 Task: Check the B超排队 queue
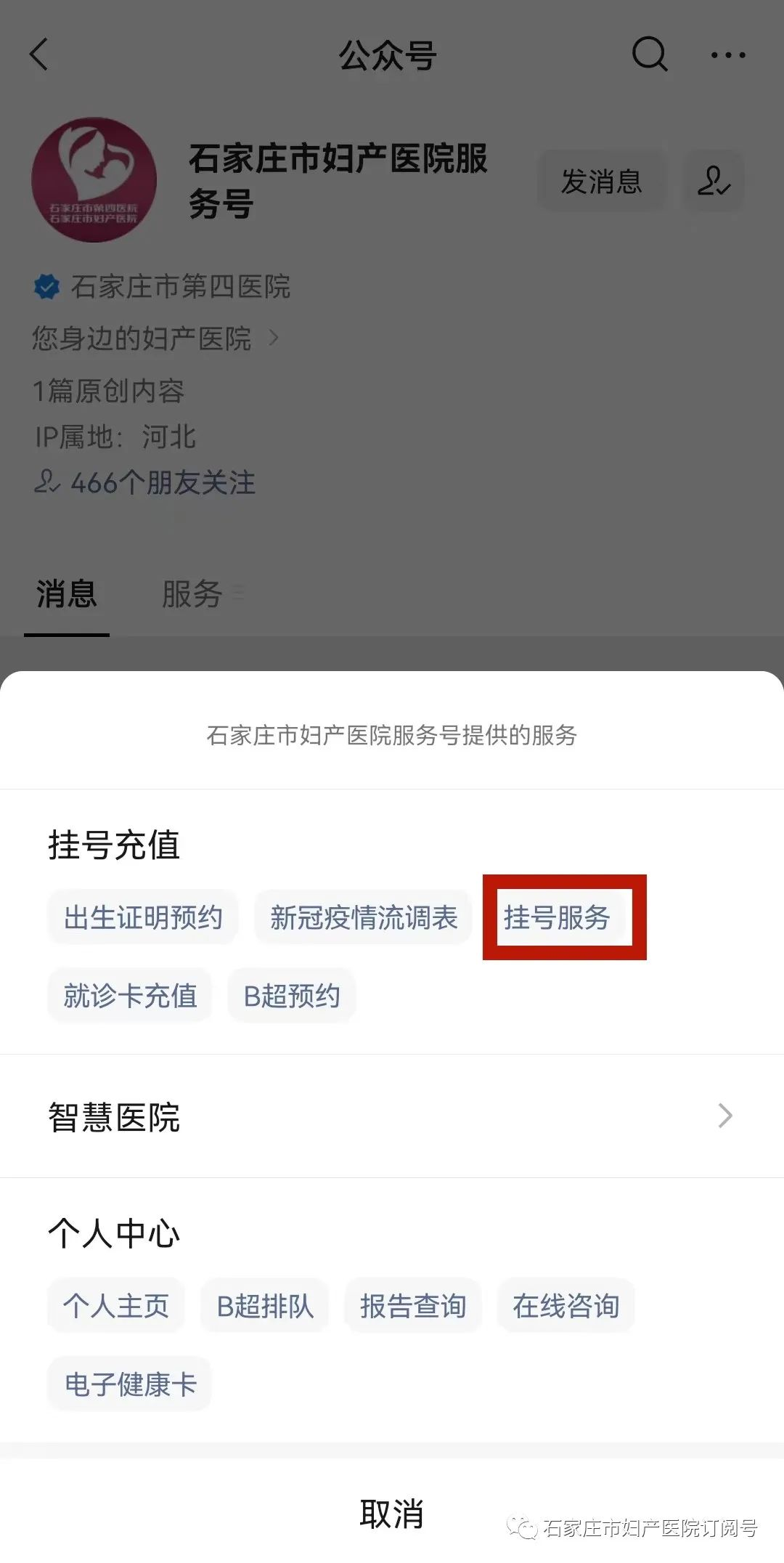click(x=265, y=1306)
